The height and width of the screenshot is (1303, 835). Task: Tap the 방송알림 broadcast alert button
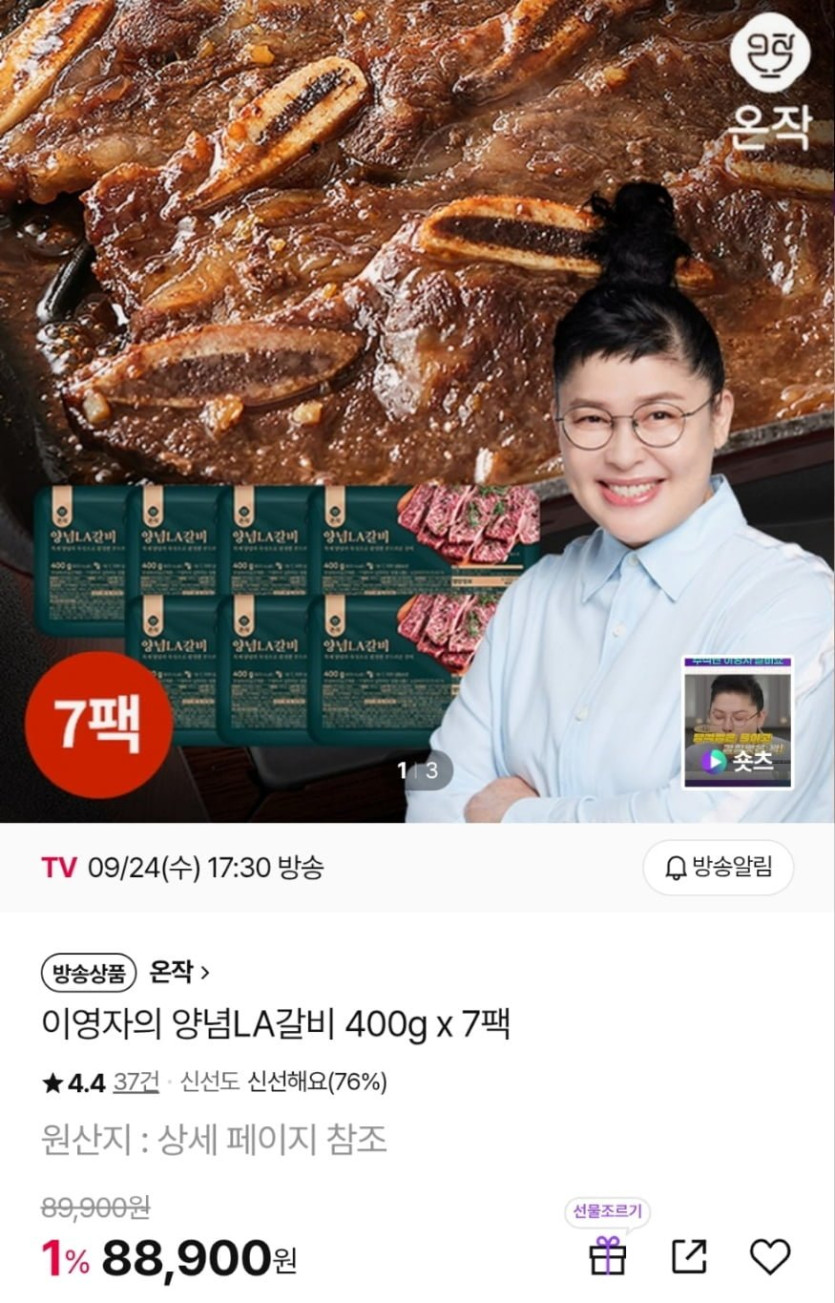tap(718, 867)
